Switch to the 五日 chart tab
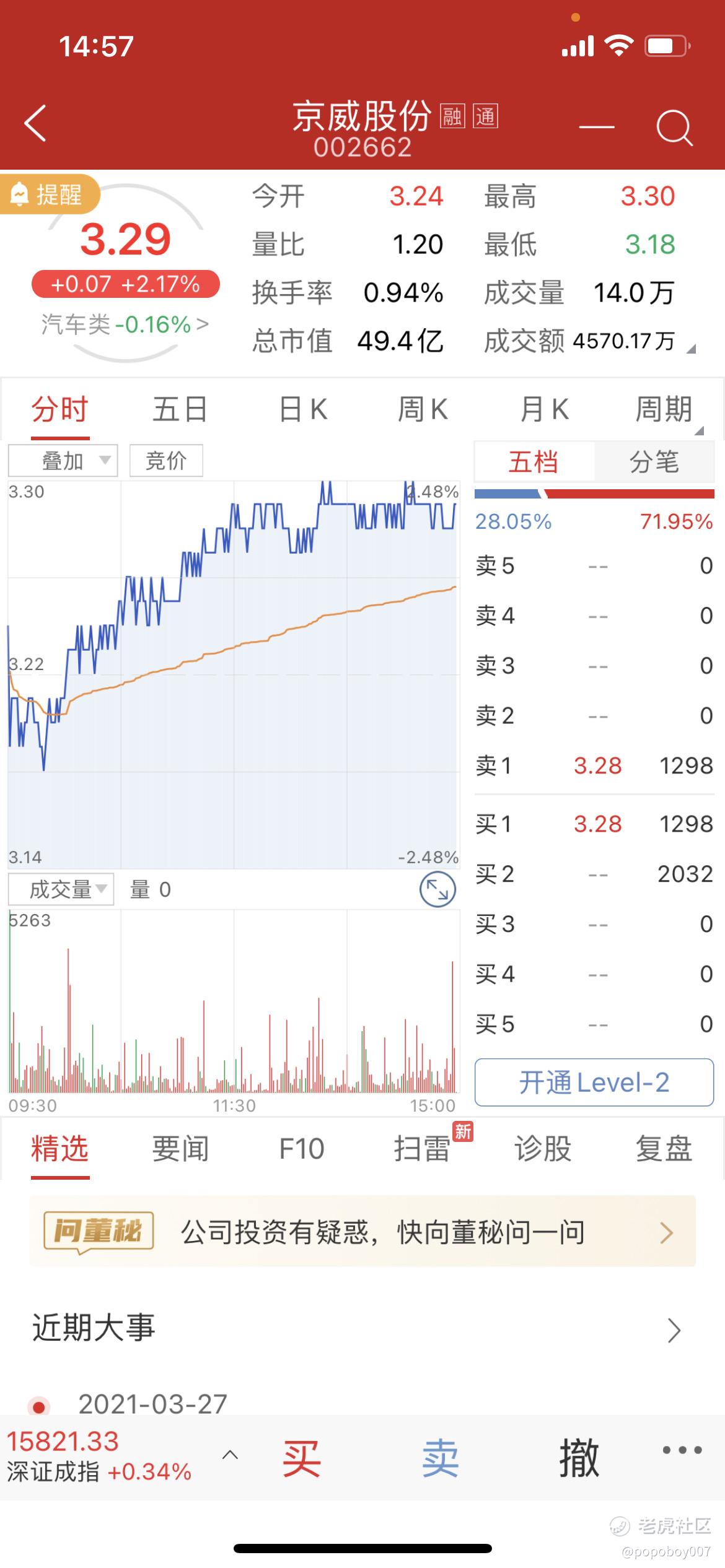This screenshot has width=725, height=1568. (x=180, y=410)
